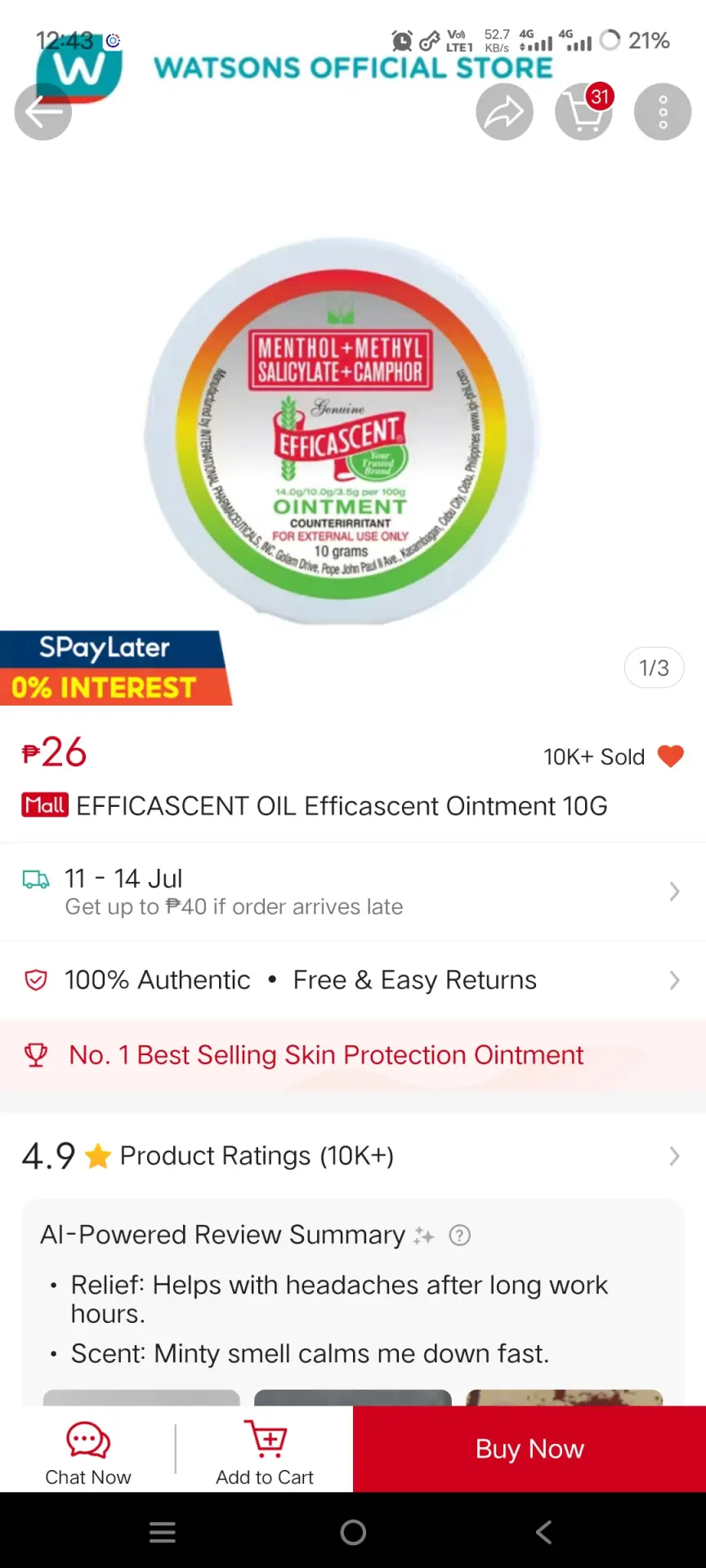Open No. 1 Best Selling ranking banner
Viewport: 706px width, 1568px height.
point(353,1055)
